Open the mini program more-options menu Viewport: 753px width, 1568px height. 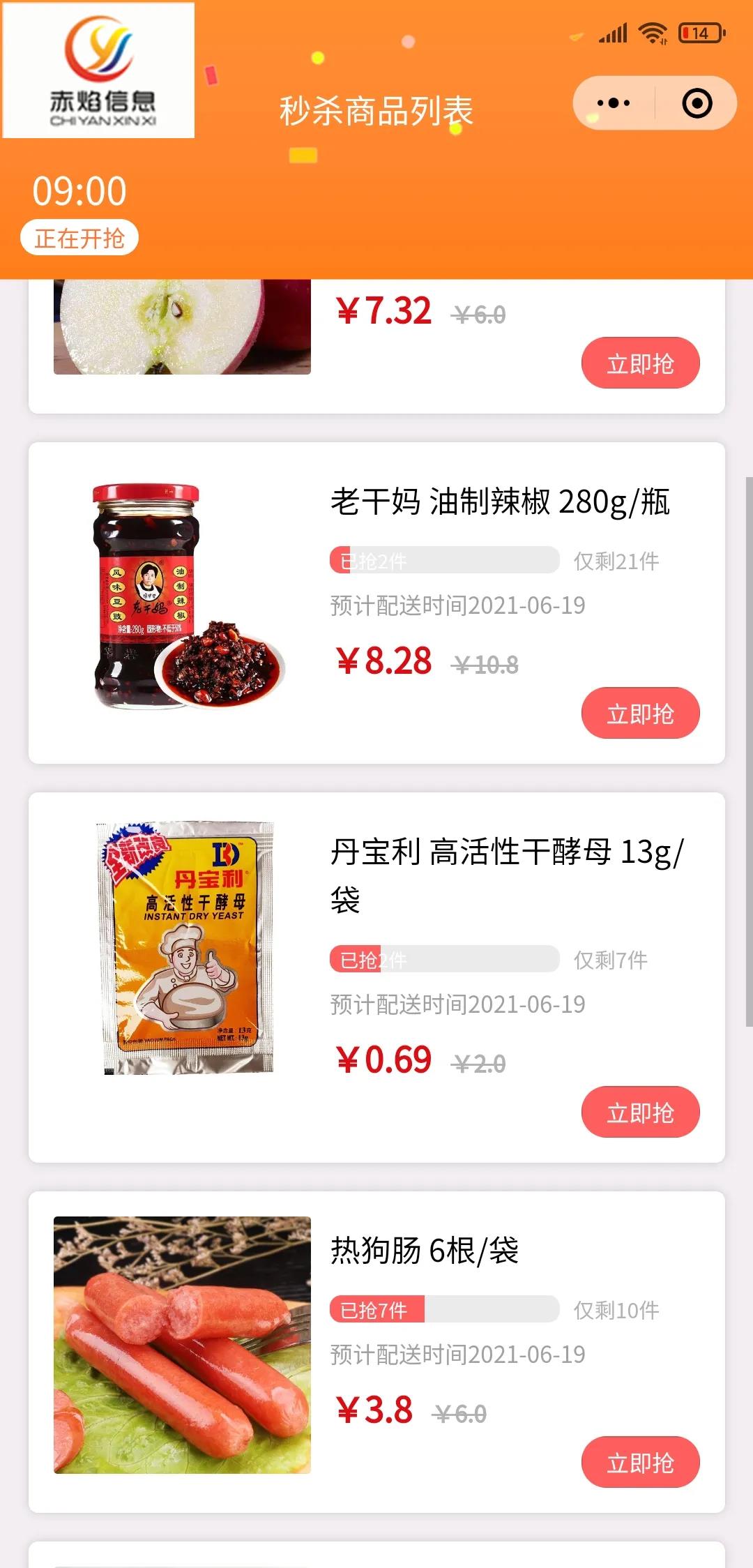(x=614, y=103)
